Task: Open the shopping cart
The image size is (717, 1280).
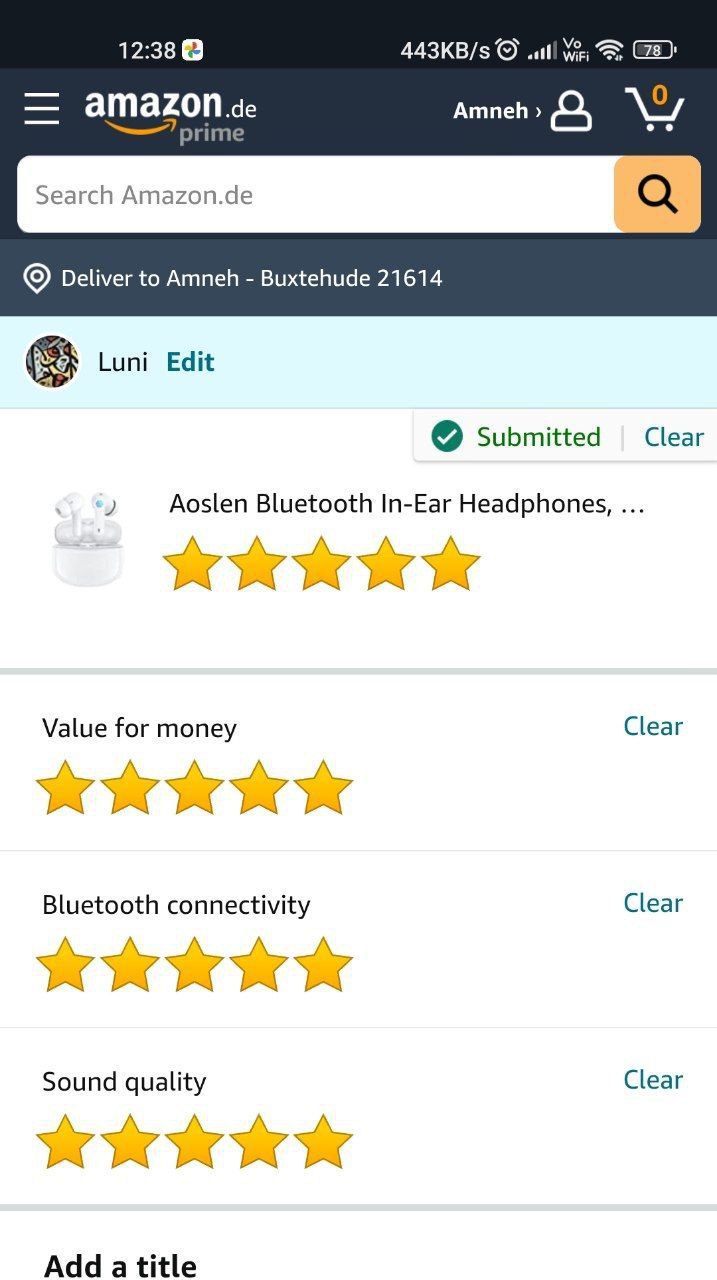Action: 654,109
